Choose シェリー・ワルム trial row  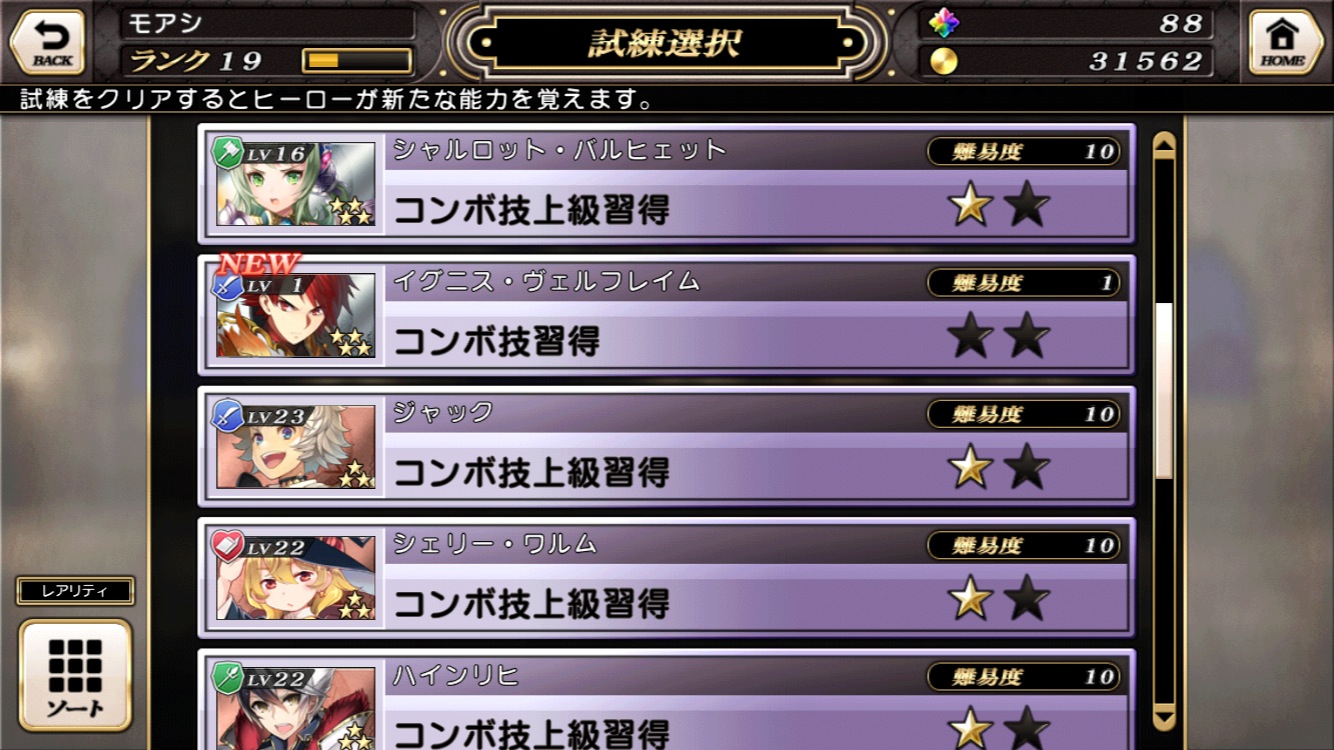coord(666,578)
